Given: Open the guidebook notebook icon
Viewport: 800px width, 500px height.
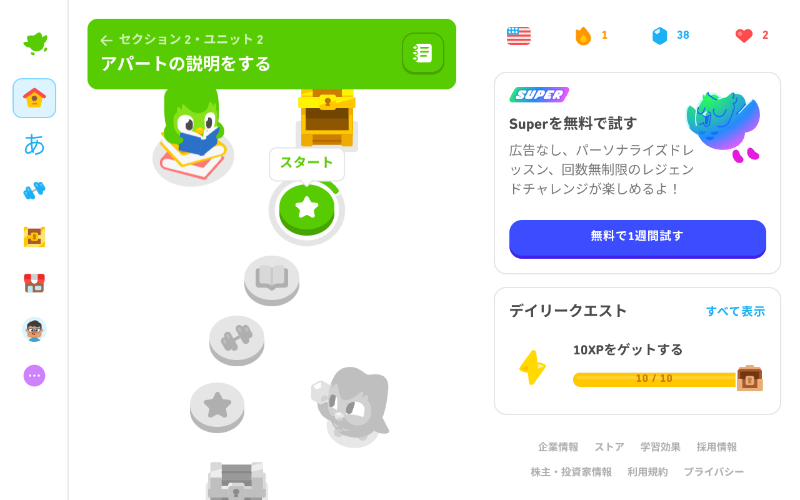Looking at the screenshot, I should tap(423, 53).
